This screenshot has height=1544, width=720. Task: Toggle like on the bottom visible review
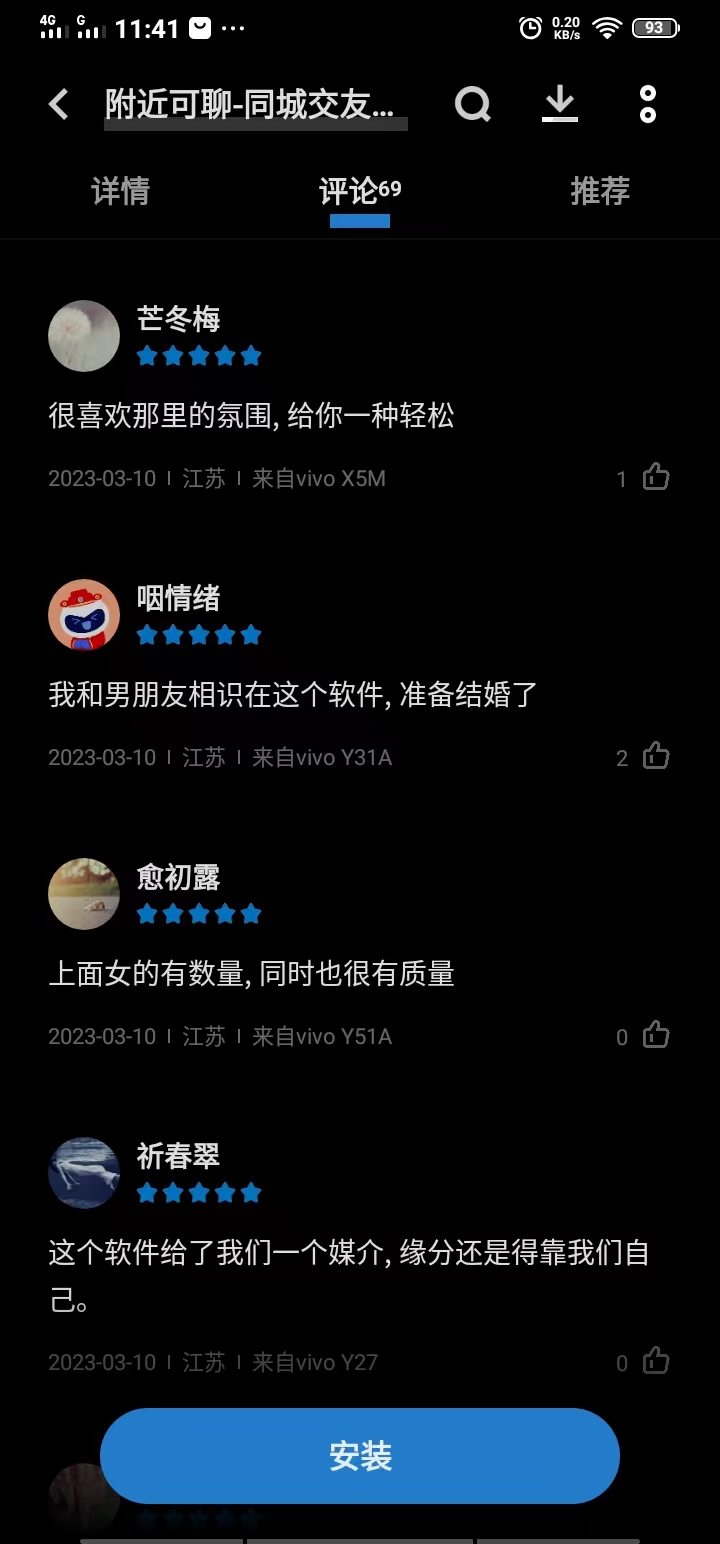pyautogui.click(x=656, y=1361)
